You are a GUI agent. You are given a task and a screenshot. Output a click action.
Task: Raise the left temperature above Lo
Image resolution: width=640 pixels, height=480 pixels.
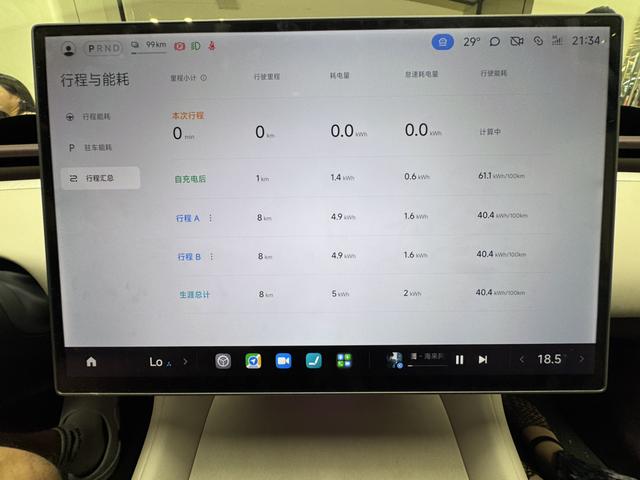click(185, 361)
